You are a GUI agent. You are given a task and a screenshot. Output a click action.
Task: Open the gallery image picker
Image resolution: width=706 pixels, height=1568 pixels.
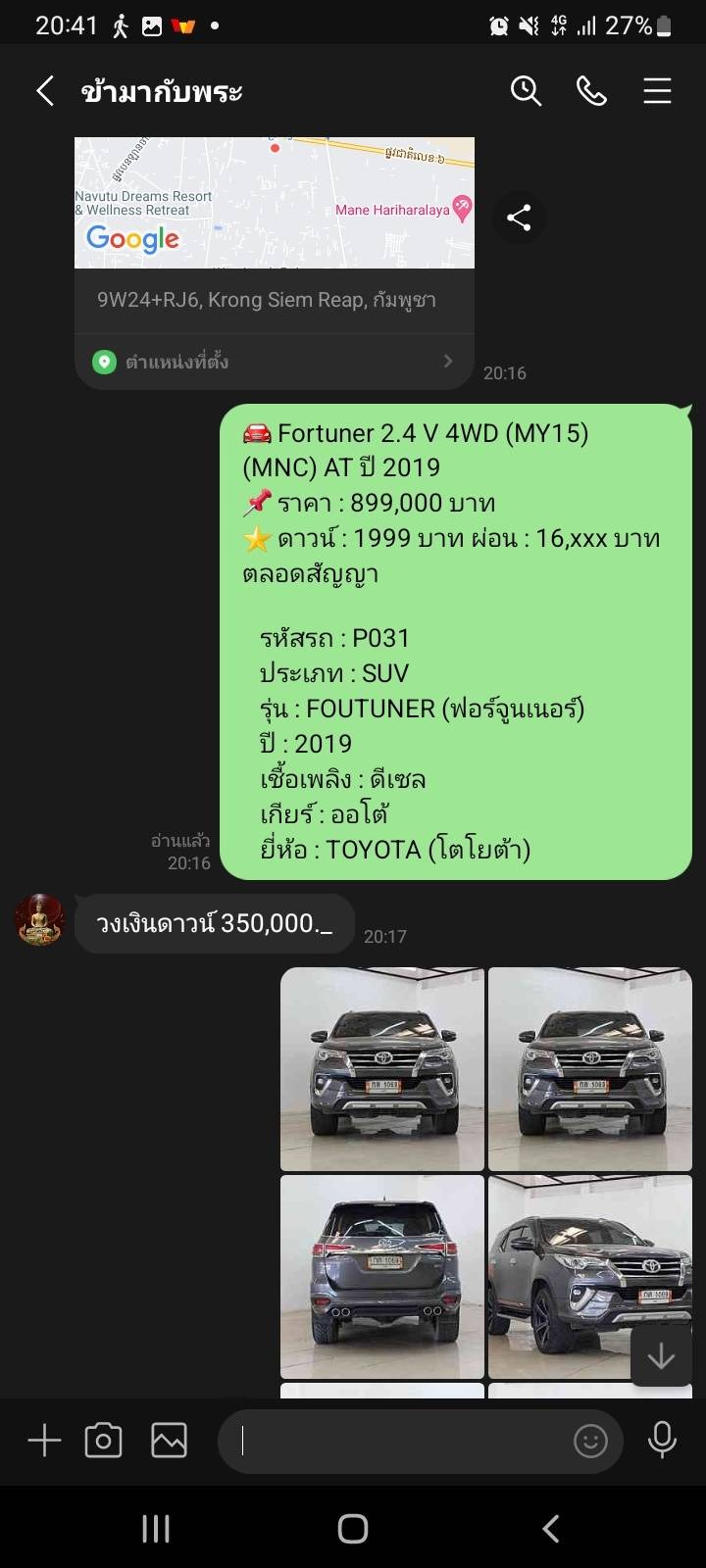point(169,1441)
